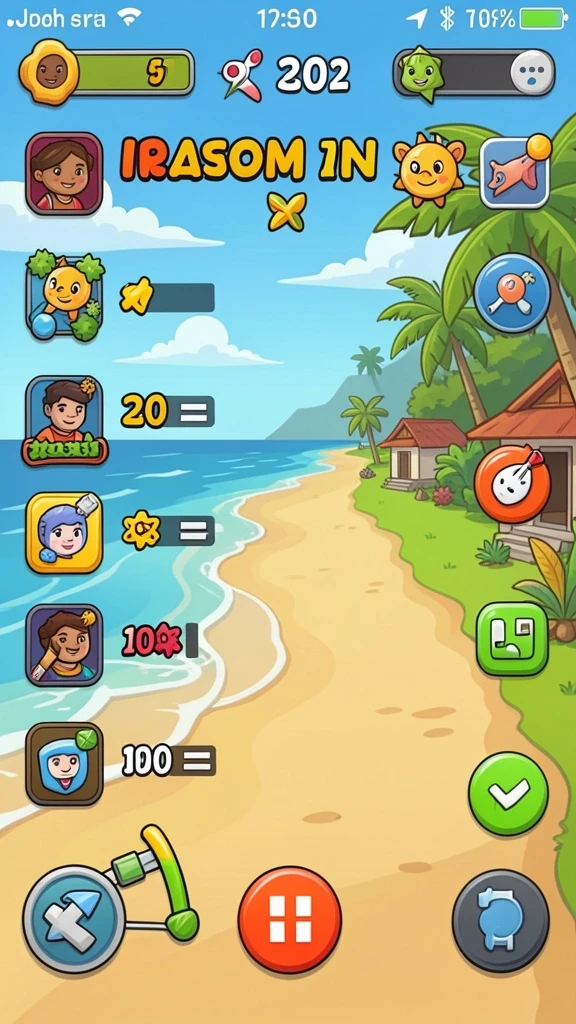Open the green square map button

(512, 639)
